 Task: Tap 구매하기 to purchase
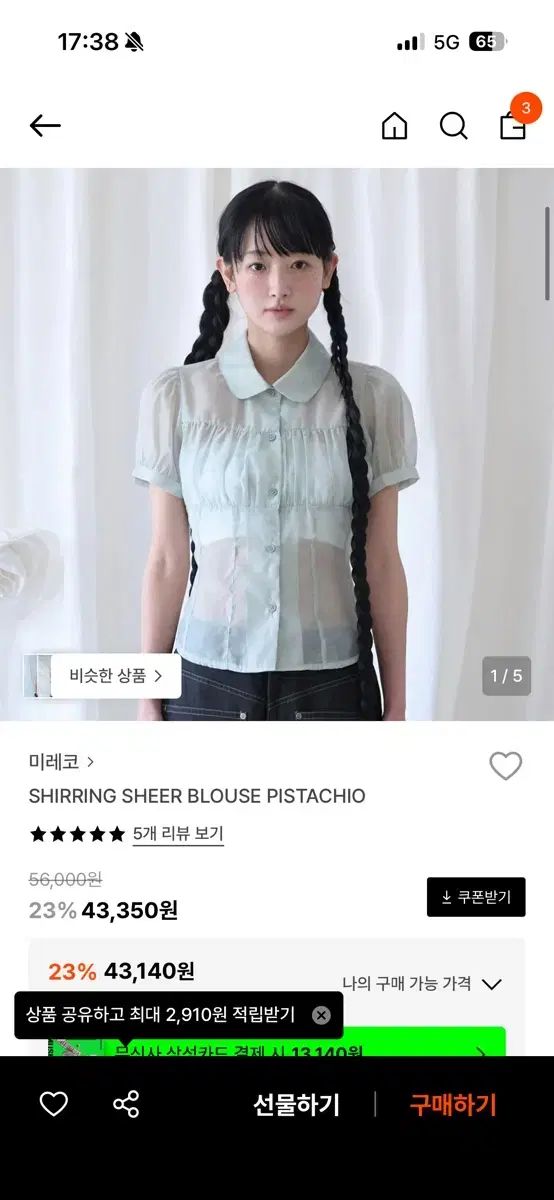click(x=453, y=1105)
